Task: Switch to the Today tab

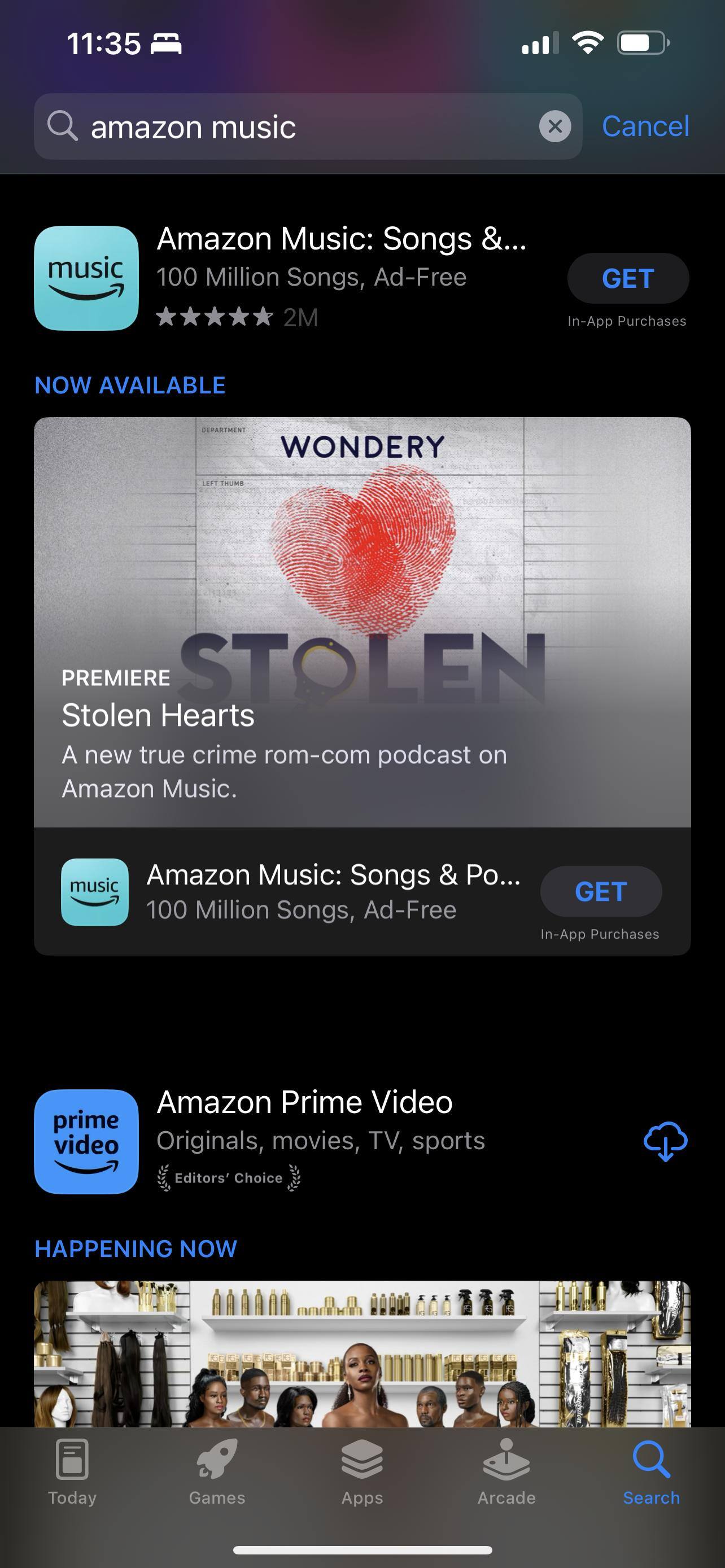Action: click(x=72, y=1471)
